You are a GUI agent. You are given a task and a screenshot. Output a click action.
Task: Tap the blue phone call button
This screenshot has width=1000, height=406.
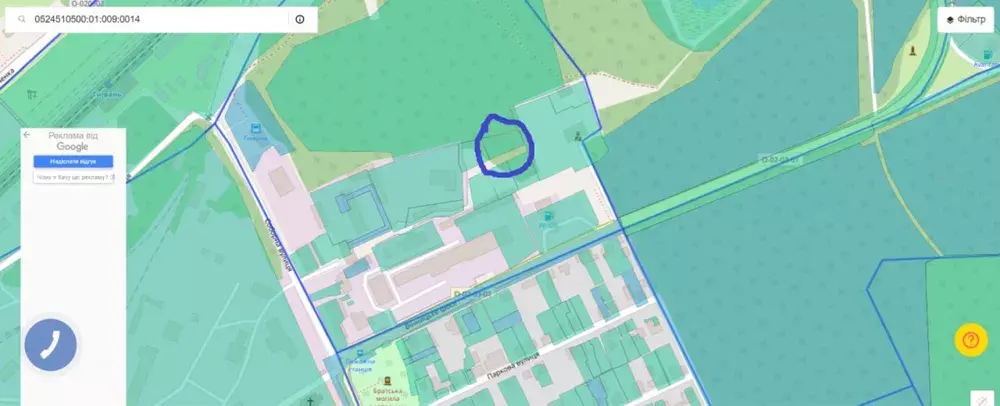click(x=50, y=344)
